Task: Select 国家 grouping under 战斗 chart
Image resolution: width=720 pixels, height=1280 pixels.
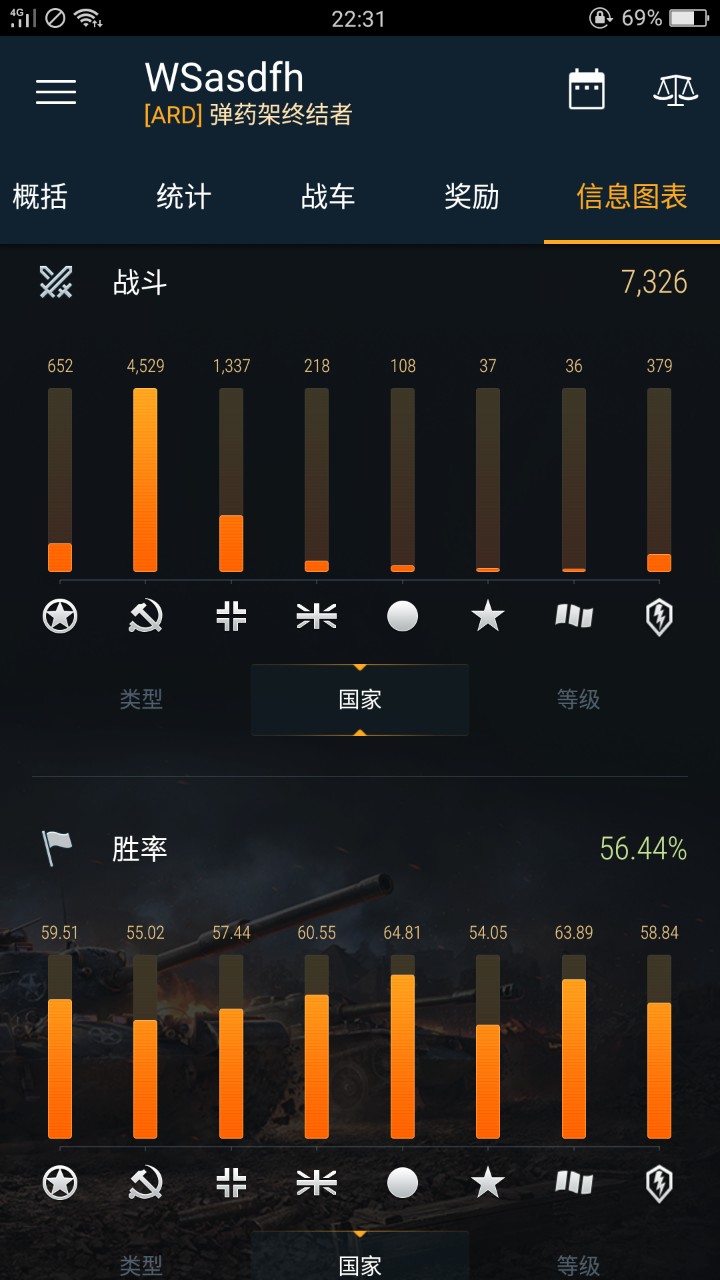Action: (360, 699)
